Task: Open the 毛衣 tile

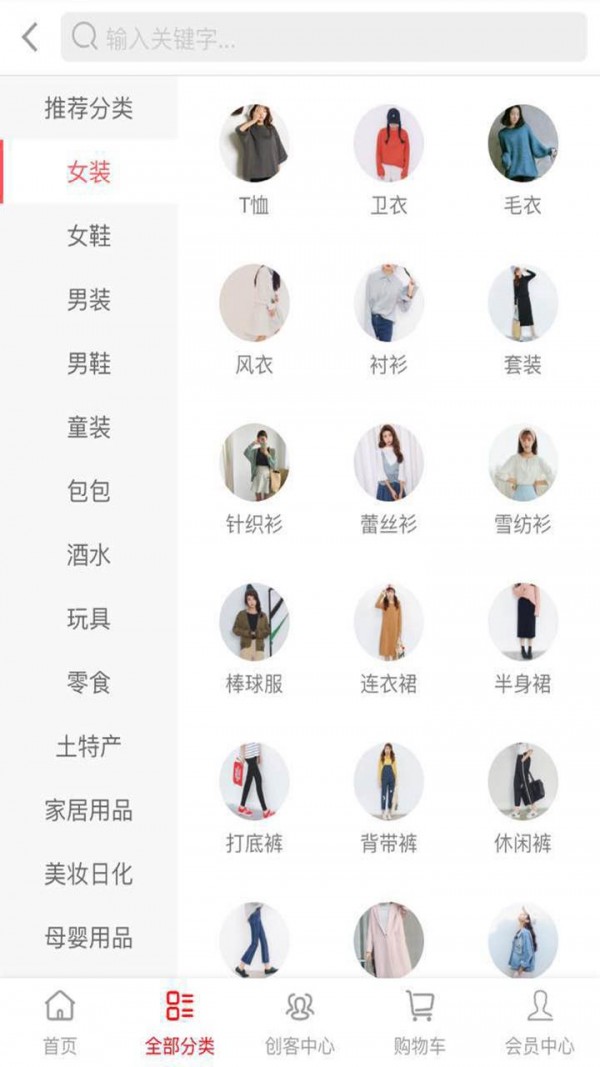Action: (522, 160)
